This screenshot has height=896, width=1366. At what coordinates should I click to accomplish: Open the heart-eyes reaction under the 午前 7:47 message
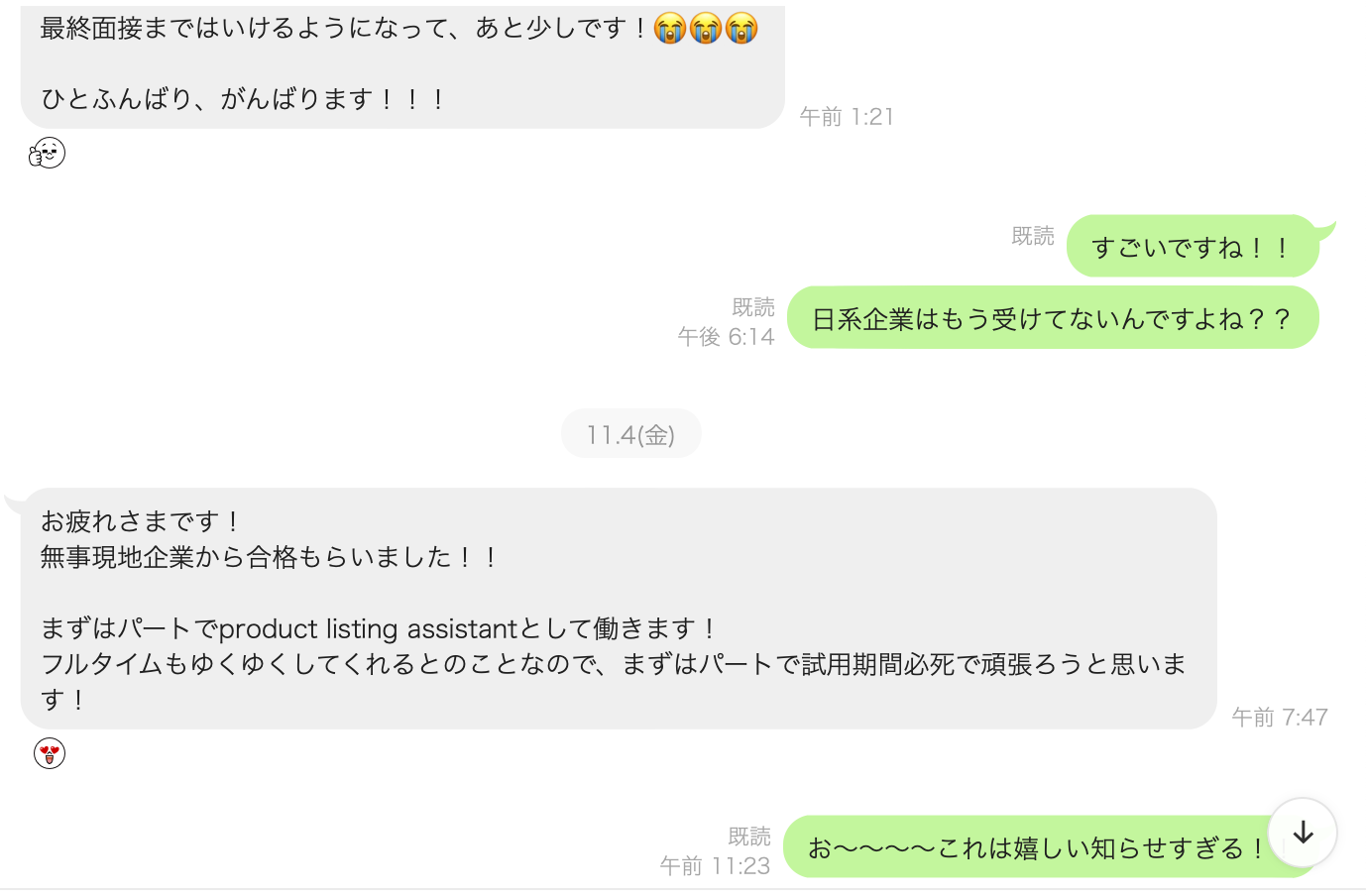[50, 753]
